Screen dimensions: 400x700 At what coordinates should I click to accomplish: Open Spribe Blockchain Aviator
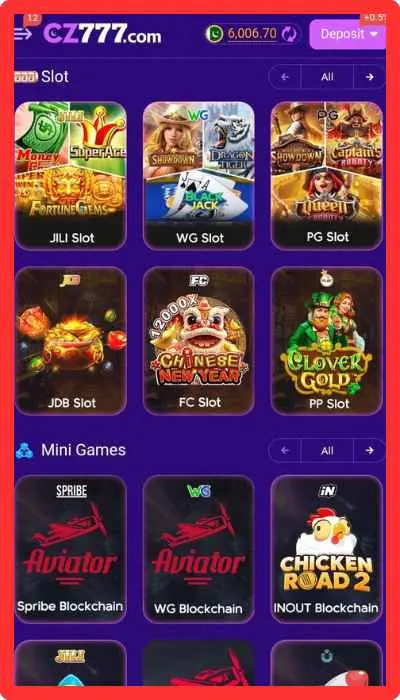pyautogui.click(x=71, y=549)
